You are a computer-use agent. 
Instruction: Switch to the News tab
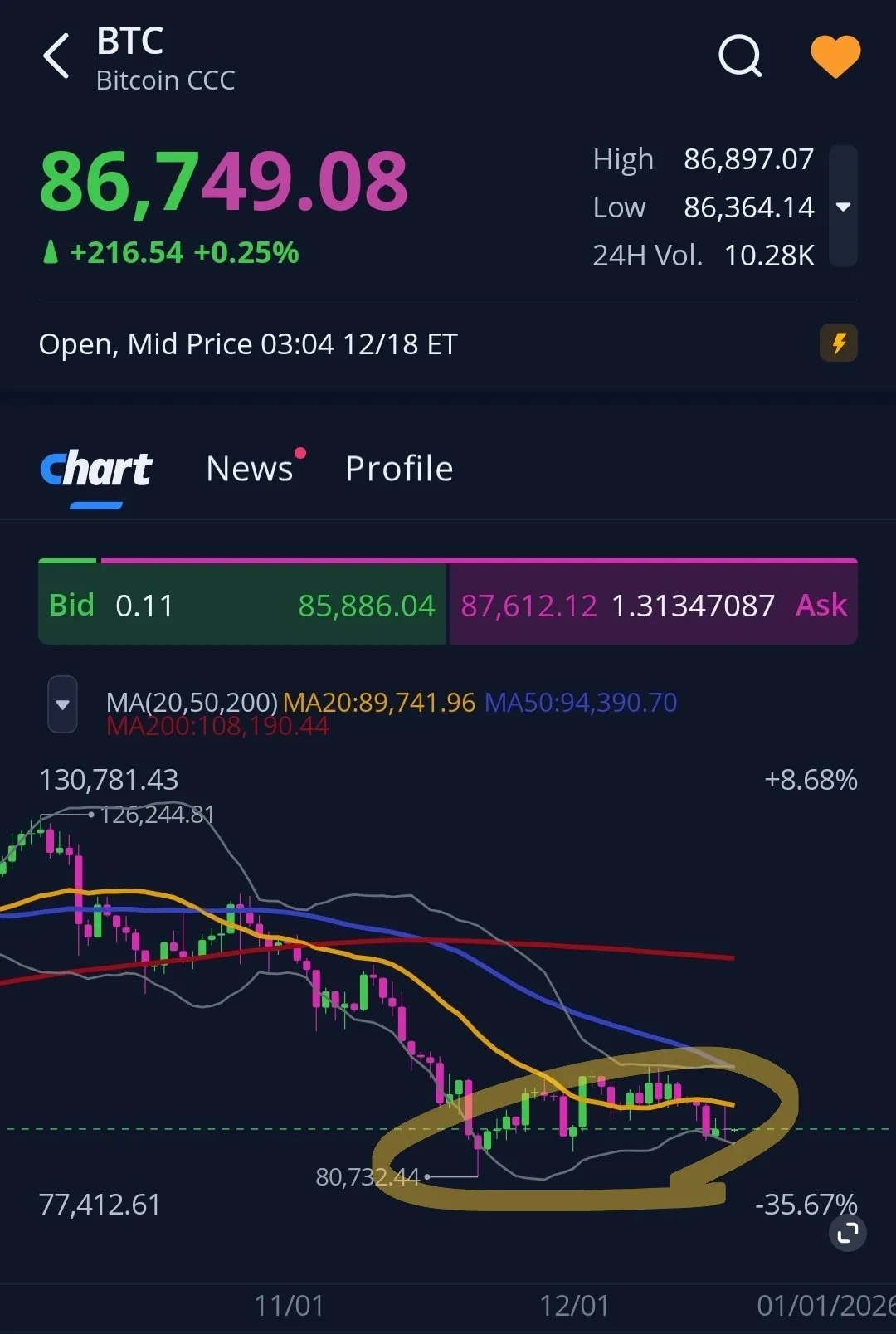pos(250,469)
